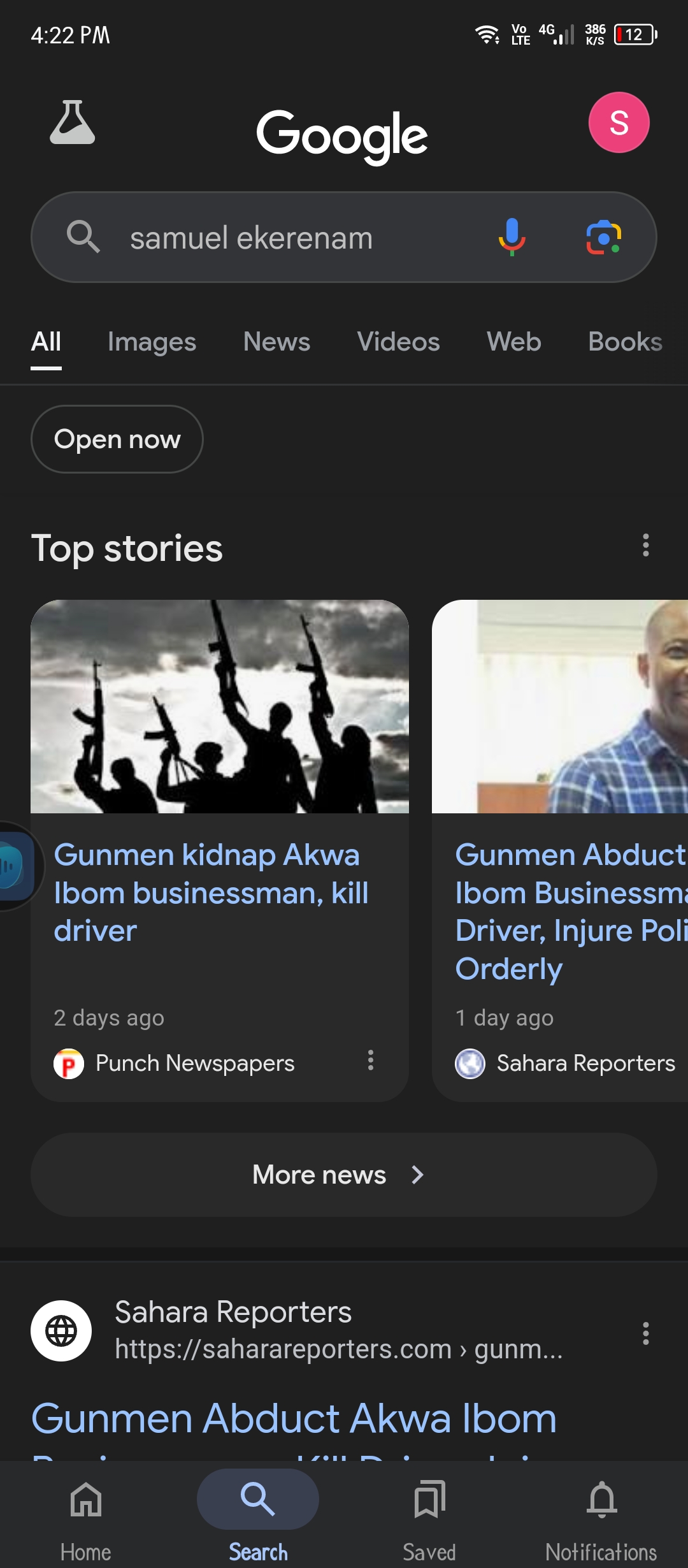Switch to the Images tab
The width and height of the screenshot is (688, 1568).
pyautogui.click(x=152, y=342)
